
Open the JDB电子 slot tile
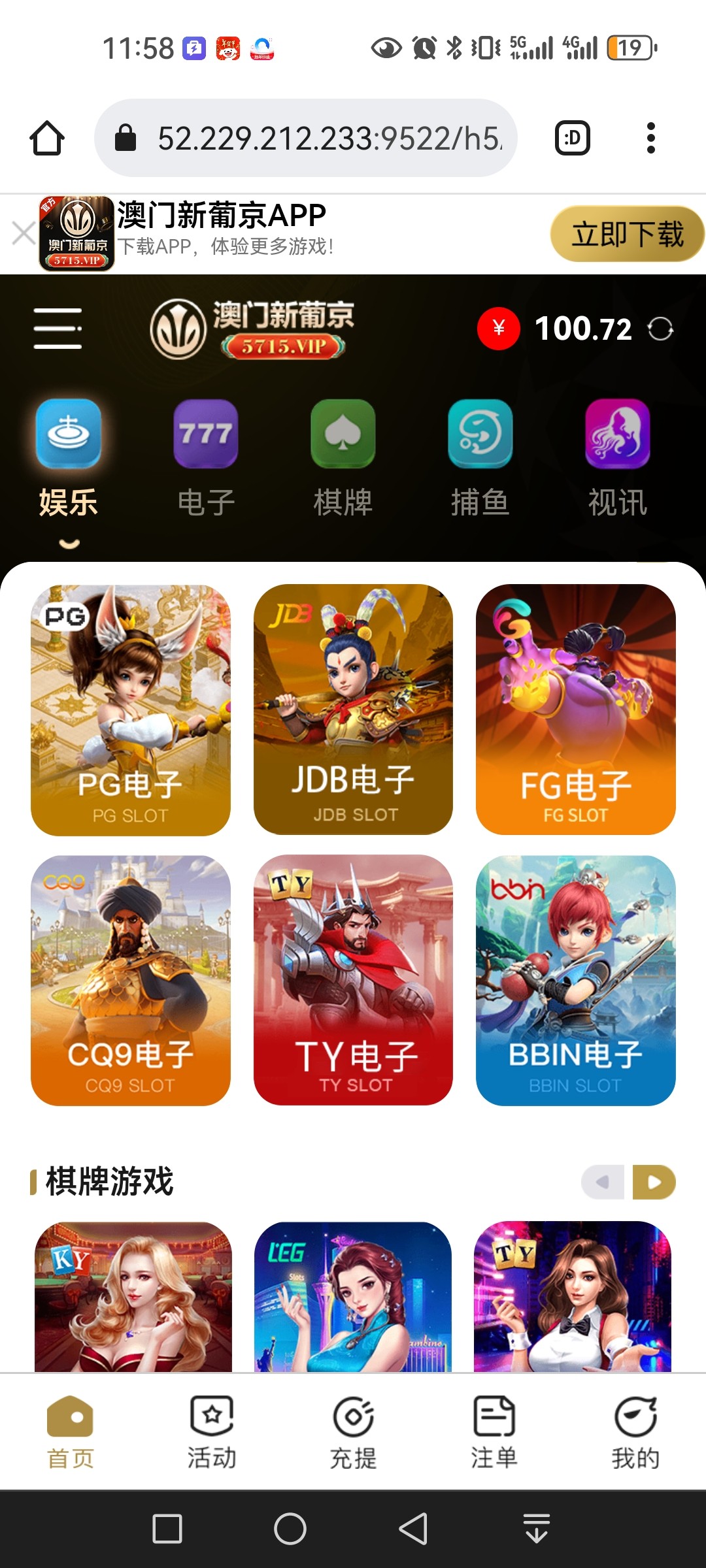point(353,710)
